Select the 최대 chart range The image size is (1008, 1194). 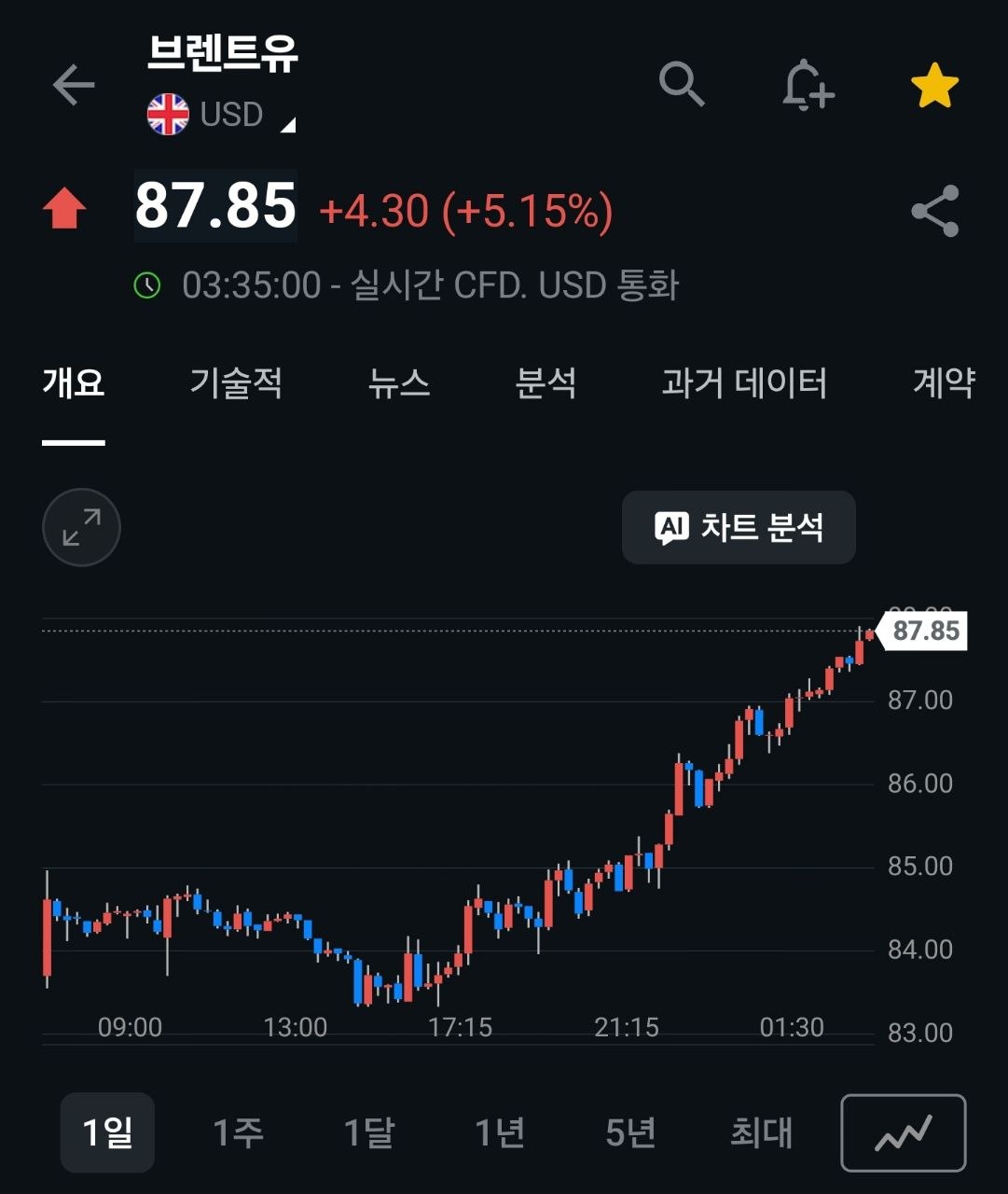pos(761,1132)
